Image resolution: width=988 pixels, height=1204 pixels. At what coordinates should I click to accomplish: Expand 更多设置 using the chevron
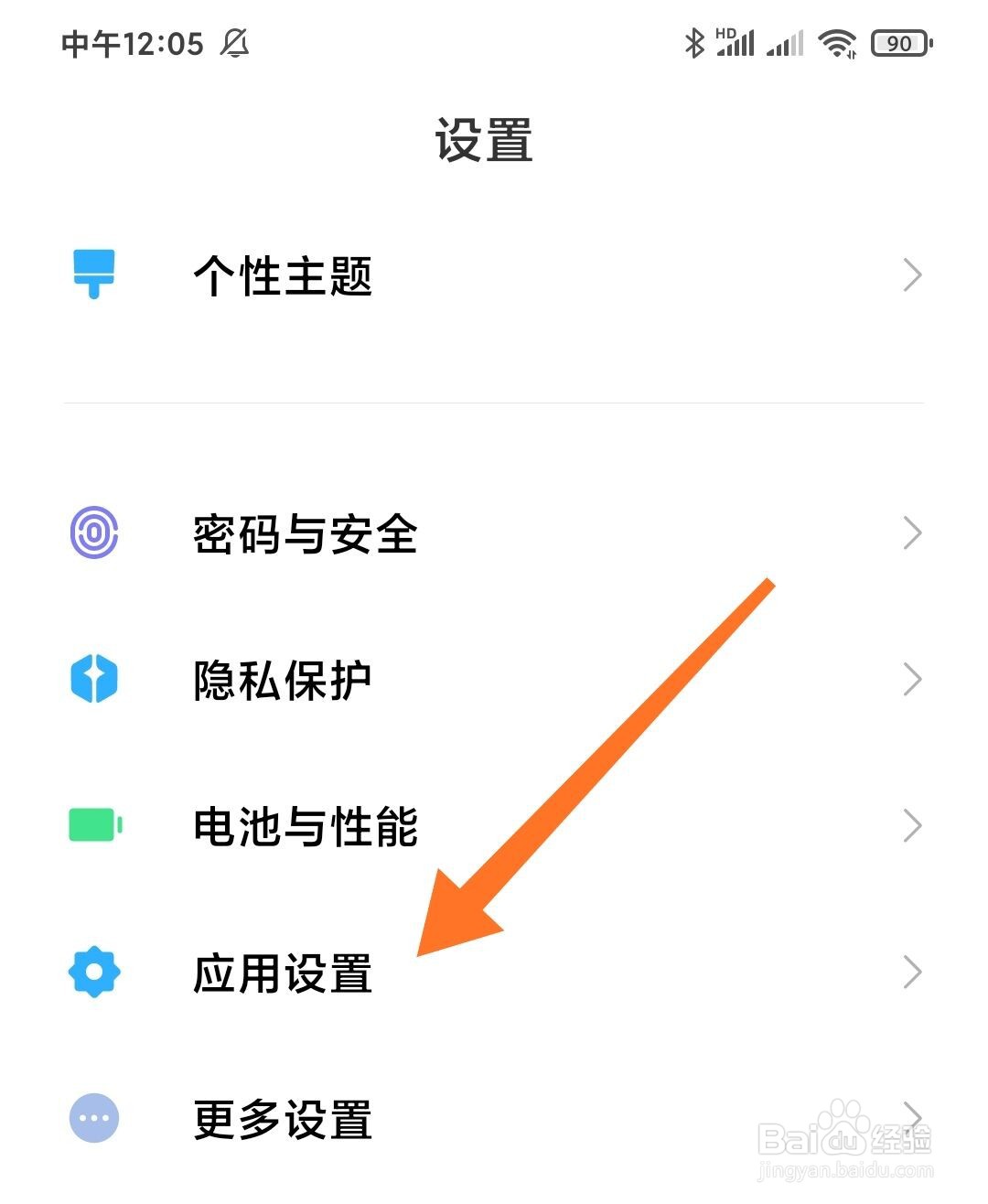pyautogui.click(x=912, y=1117)
